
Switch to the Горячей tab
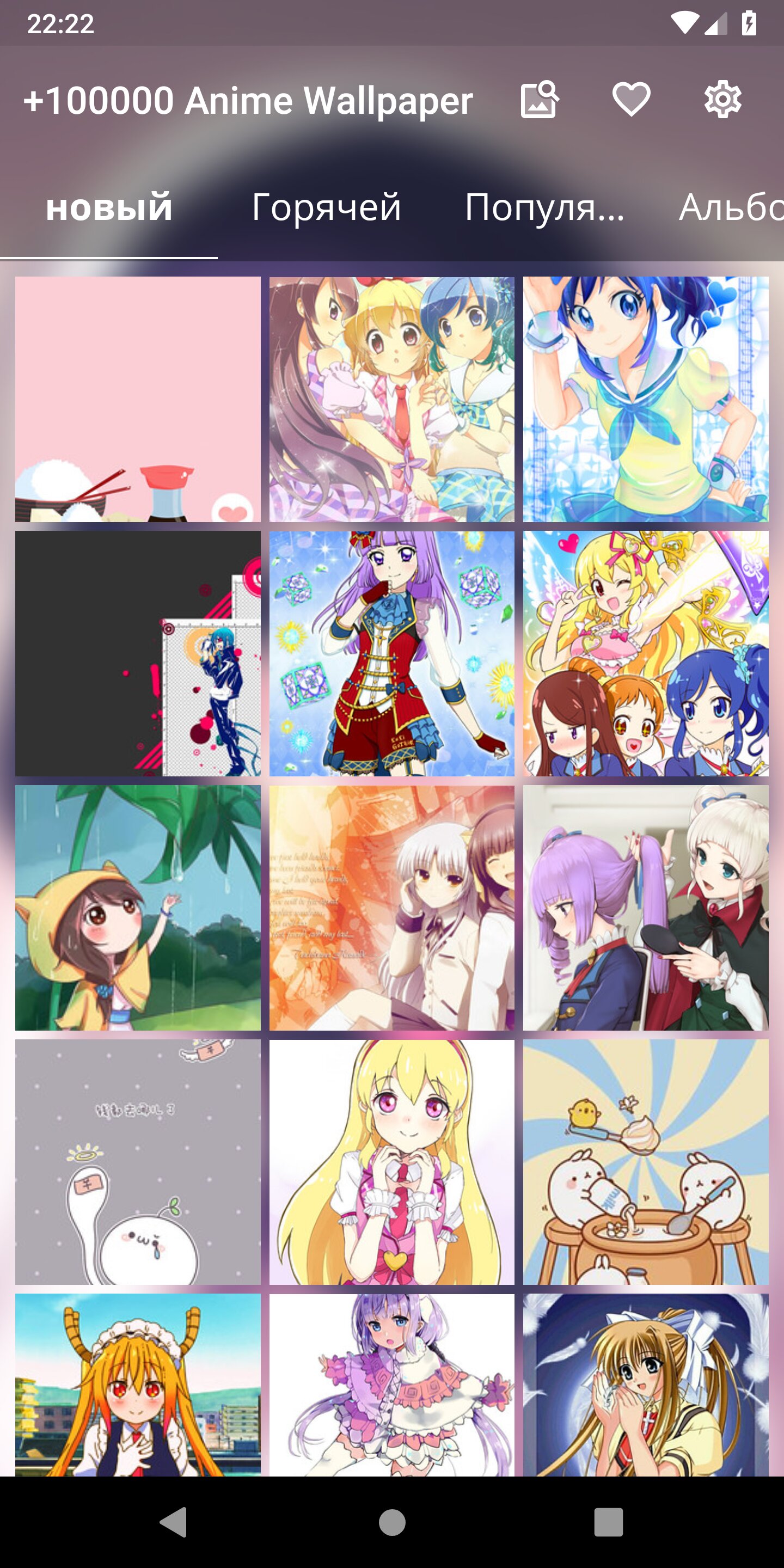[326, 207]
